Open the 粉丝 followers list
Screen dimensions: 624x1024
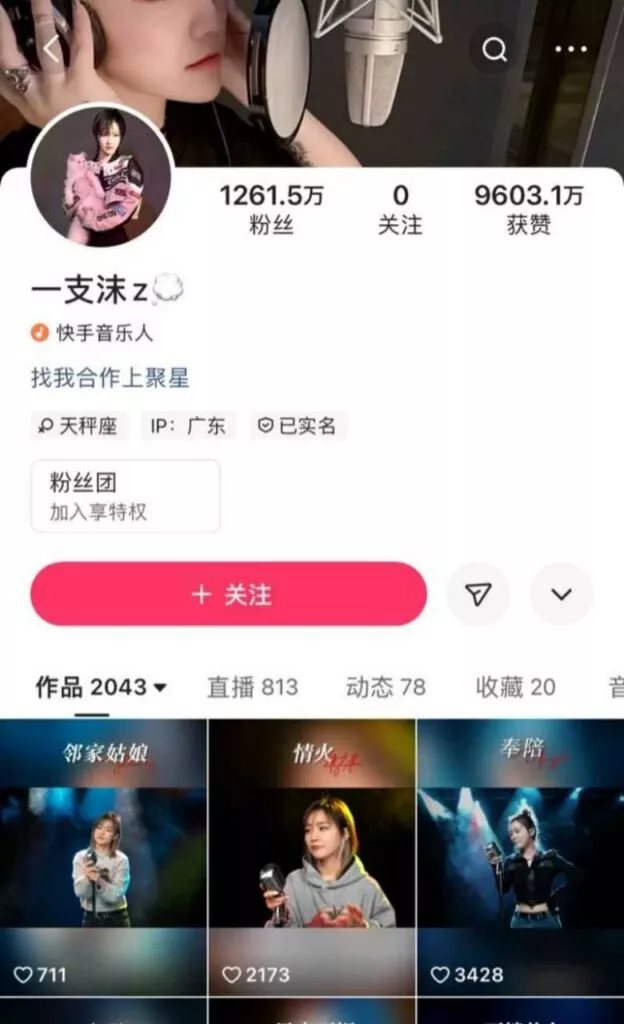(271, 208)
